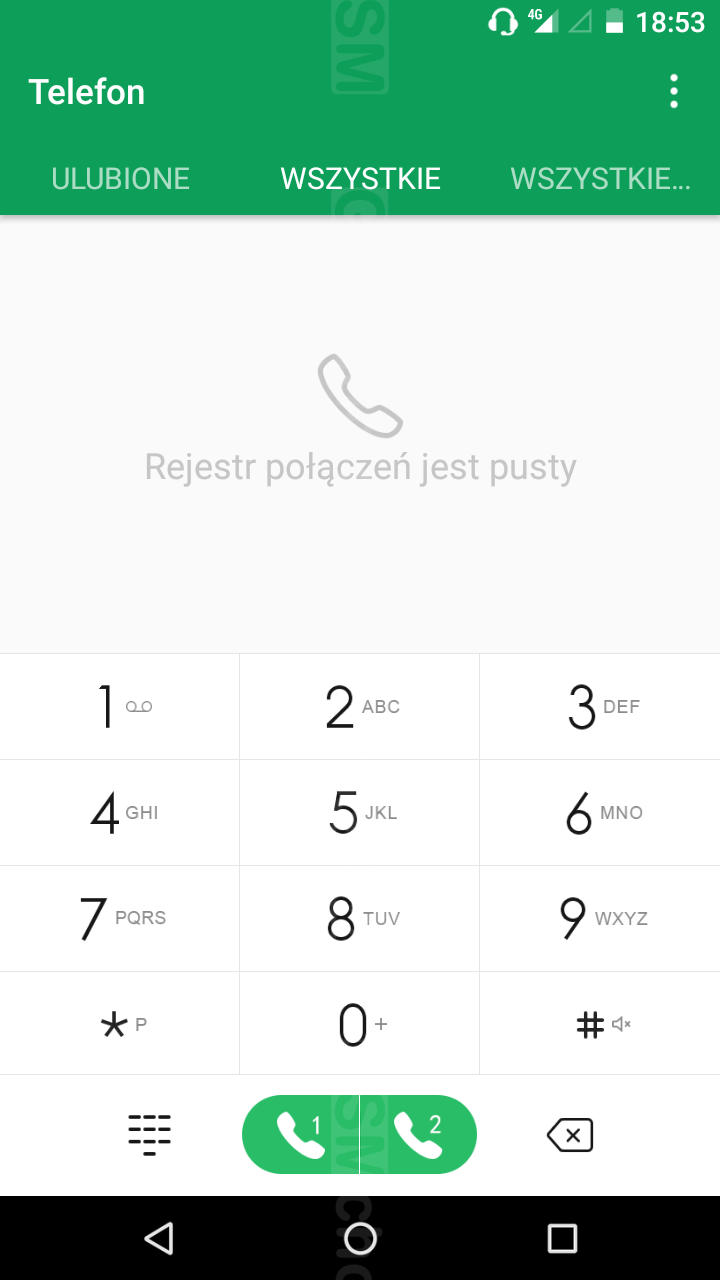The image size is (720, 1280).
Task: Dial digit 5 JKL
Action: tap(360, 812)
